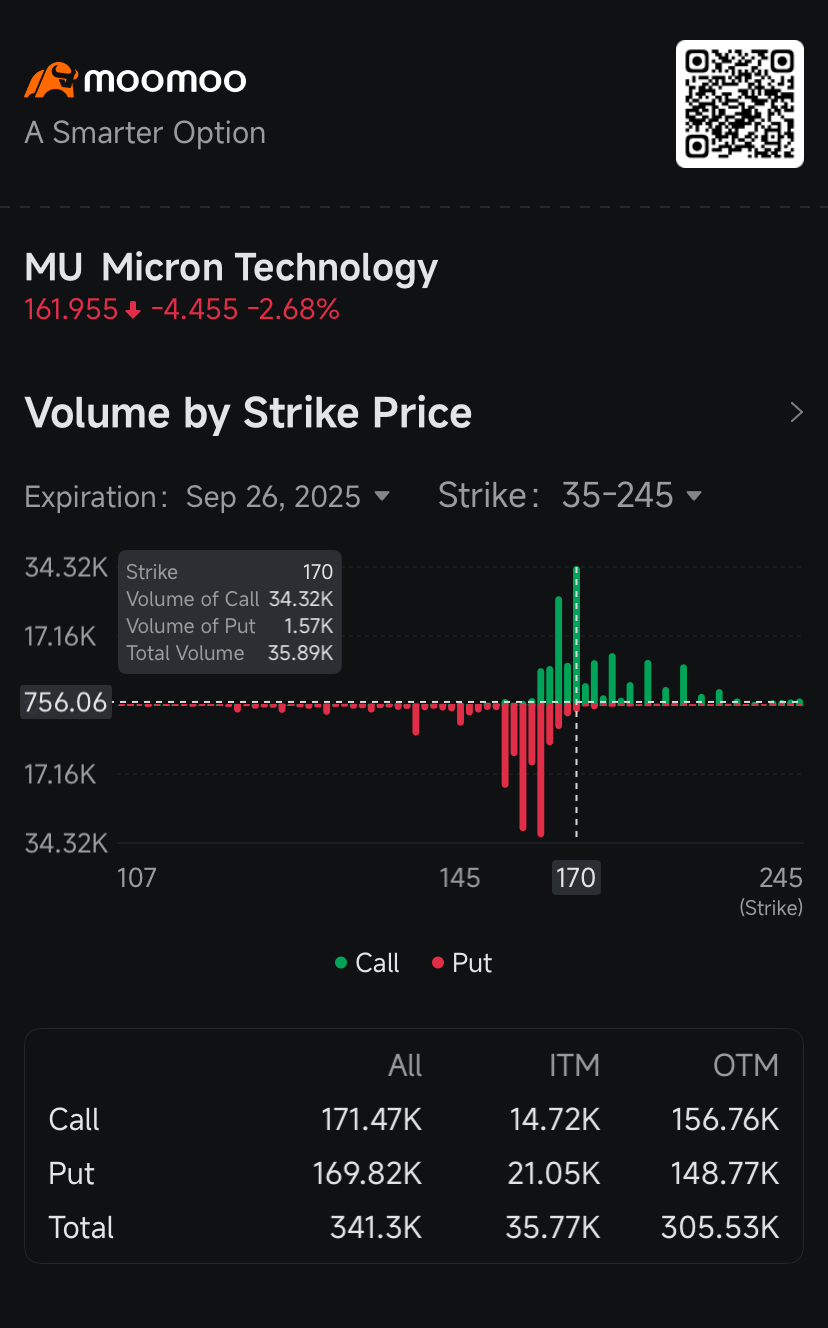The image size is (828, 1328).
Task: Scan the QR code in top right corner
Action: 739,104
